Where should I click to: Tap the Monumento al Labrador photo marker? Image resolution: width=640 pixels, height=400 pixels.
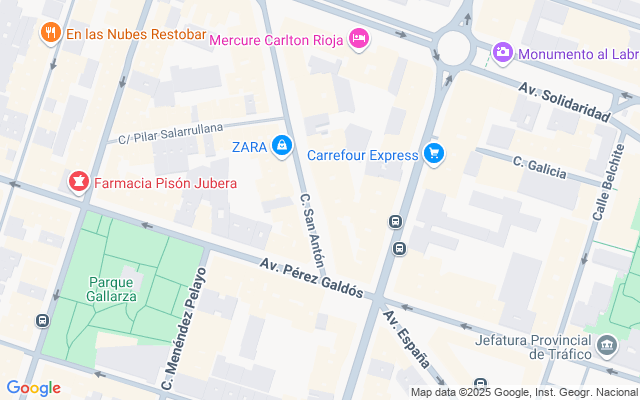click(503, 51)
